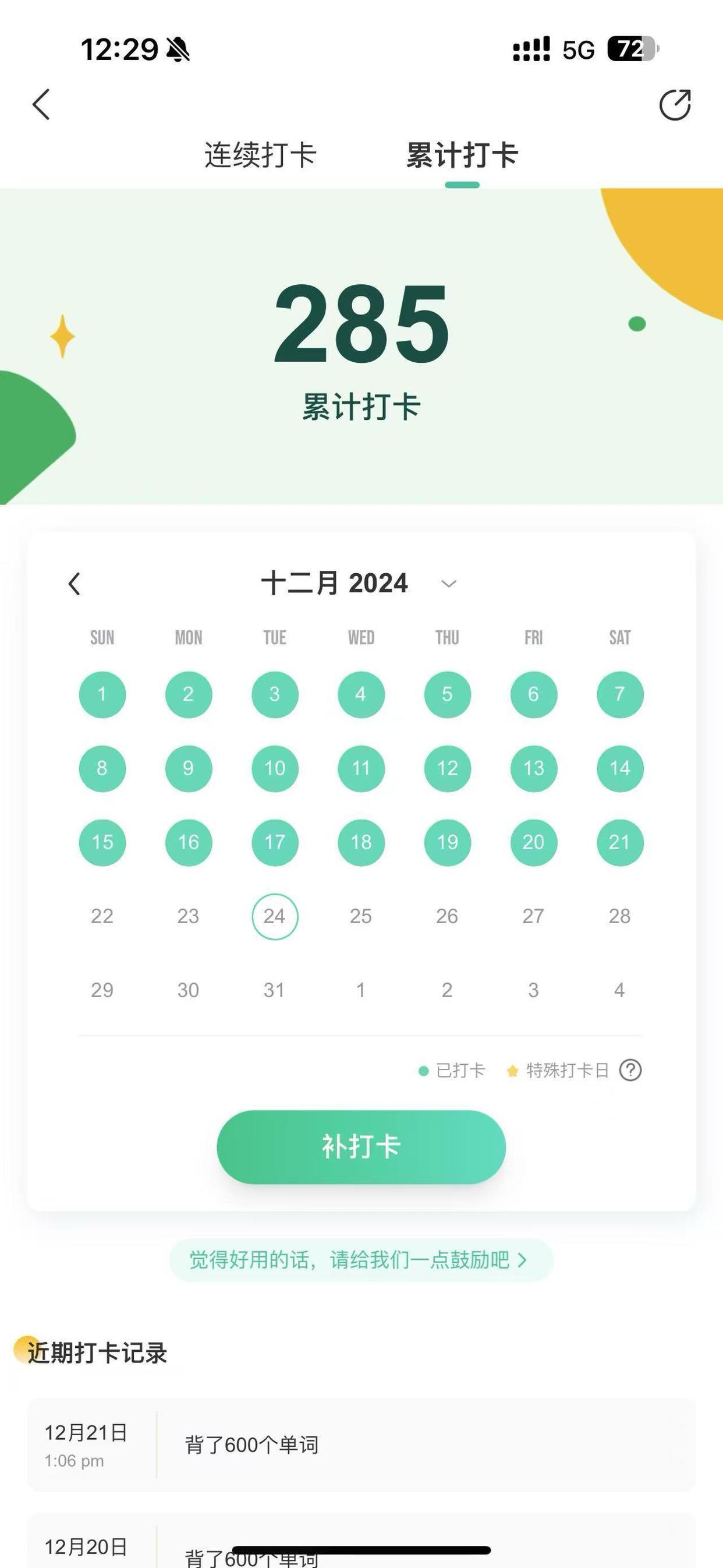Share the check-in record
Viewport: 723px width, 1568px height.
[x=675, y=105]
